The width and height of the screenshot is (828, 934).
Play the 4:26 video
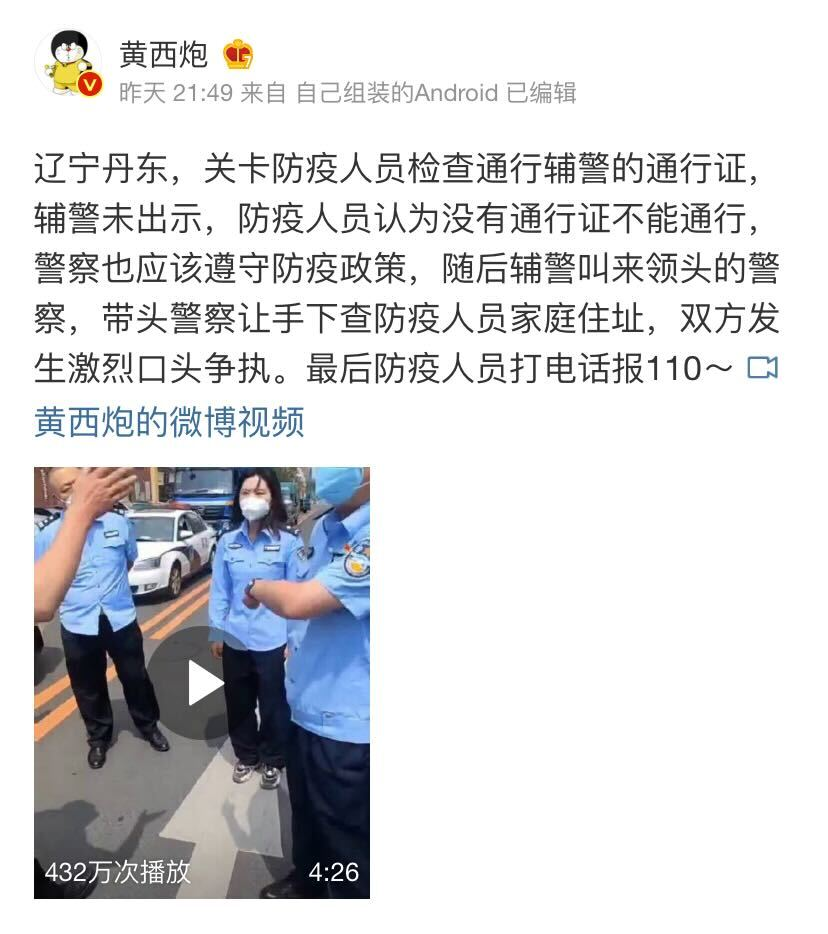202,682
